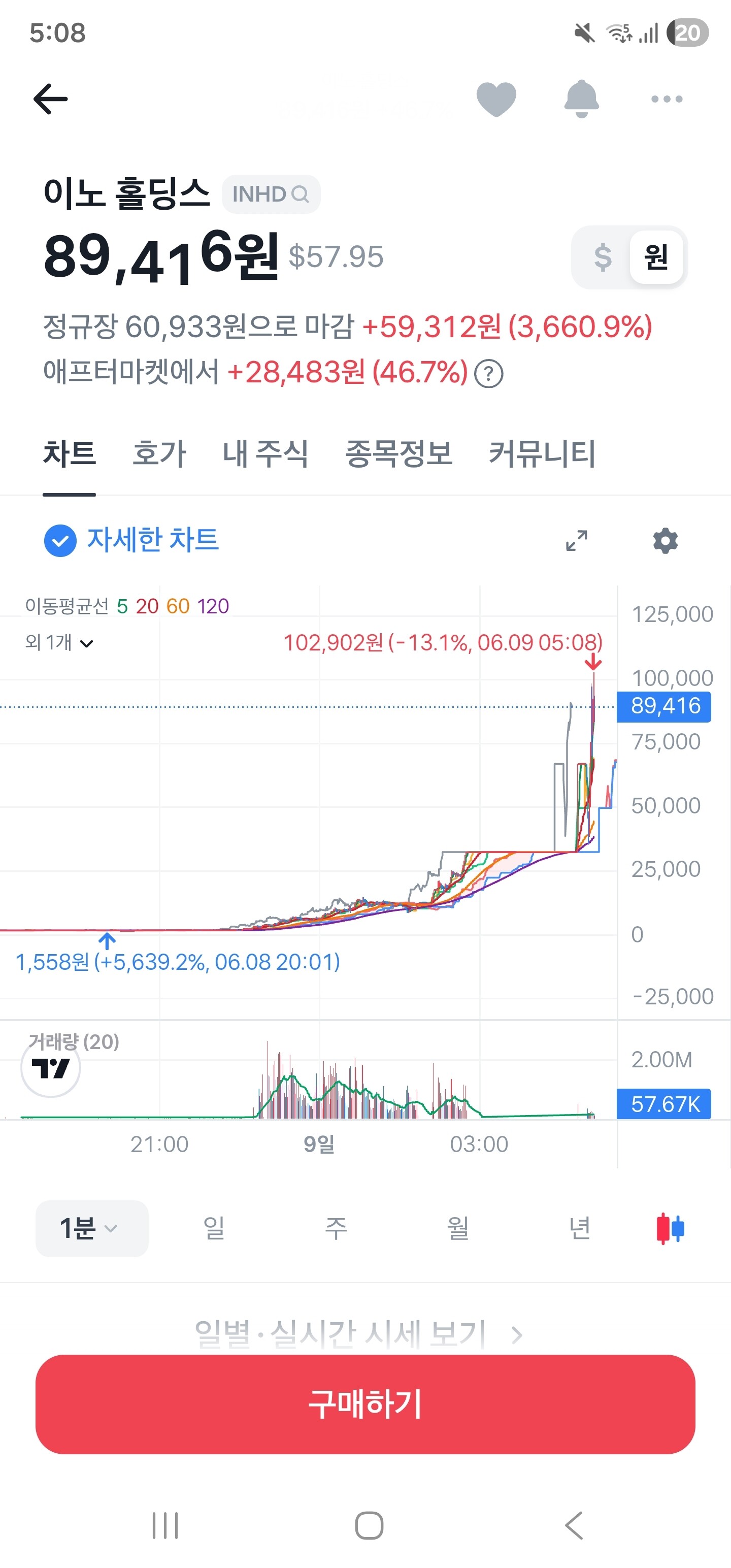
Task: View the 종목정보 tab
Action: click(x=398, y=453)
